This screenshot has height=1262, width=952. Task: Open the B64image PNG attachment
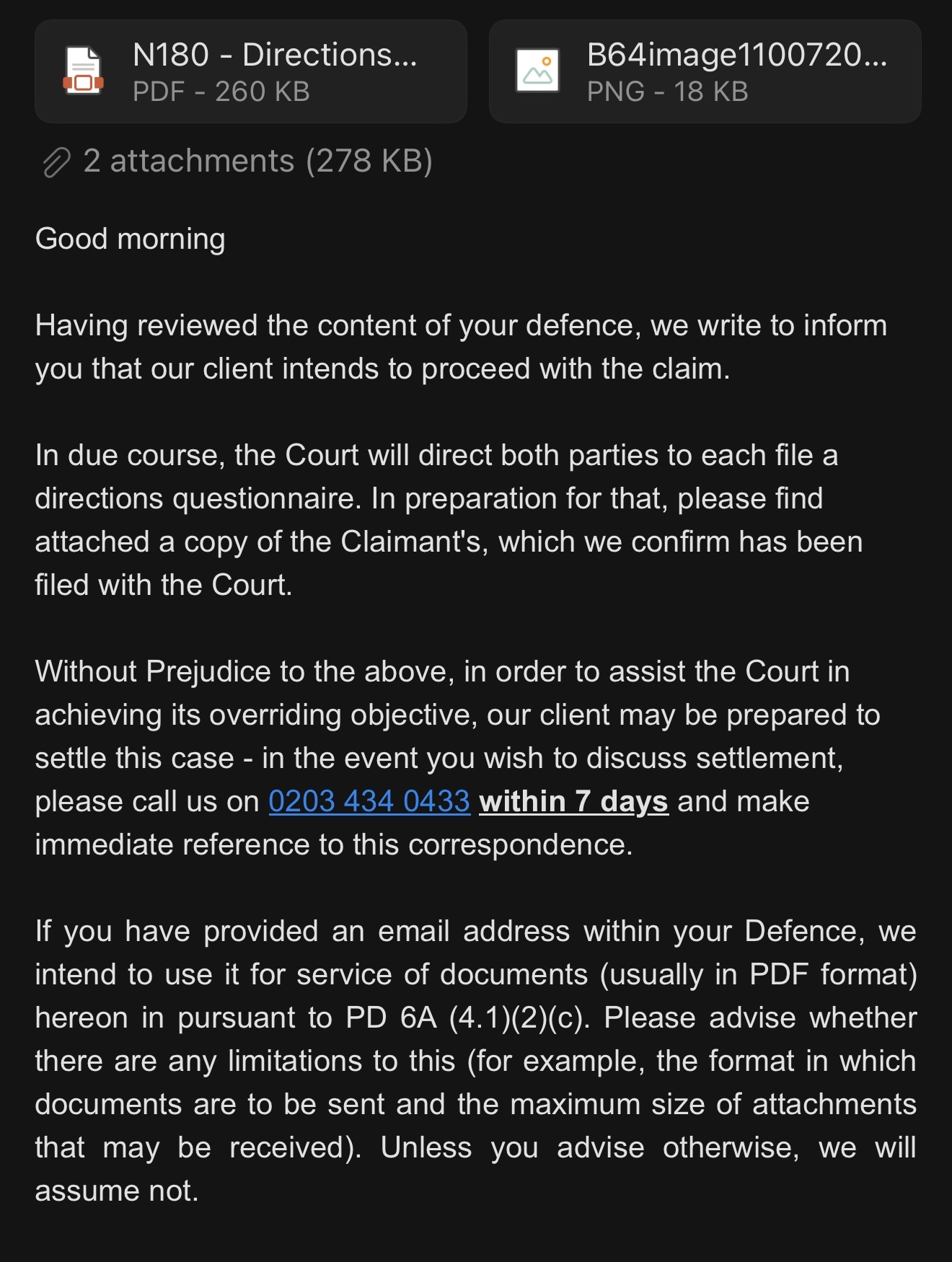(705, 72)
